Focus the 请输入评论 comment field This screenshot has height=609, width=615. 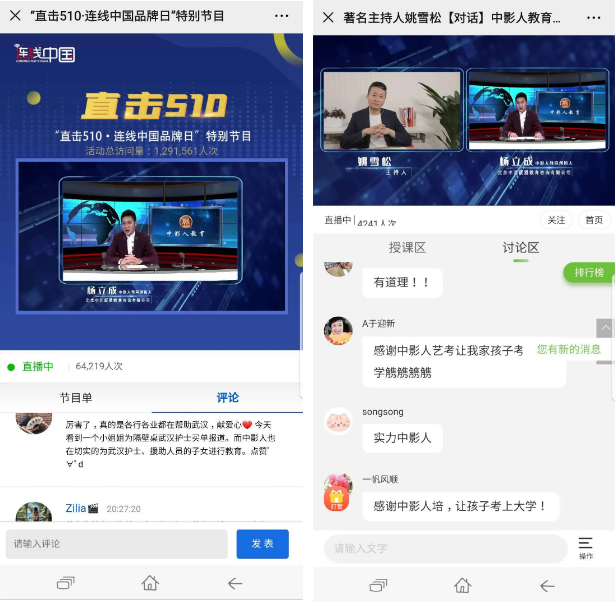117,544
